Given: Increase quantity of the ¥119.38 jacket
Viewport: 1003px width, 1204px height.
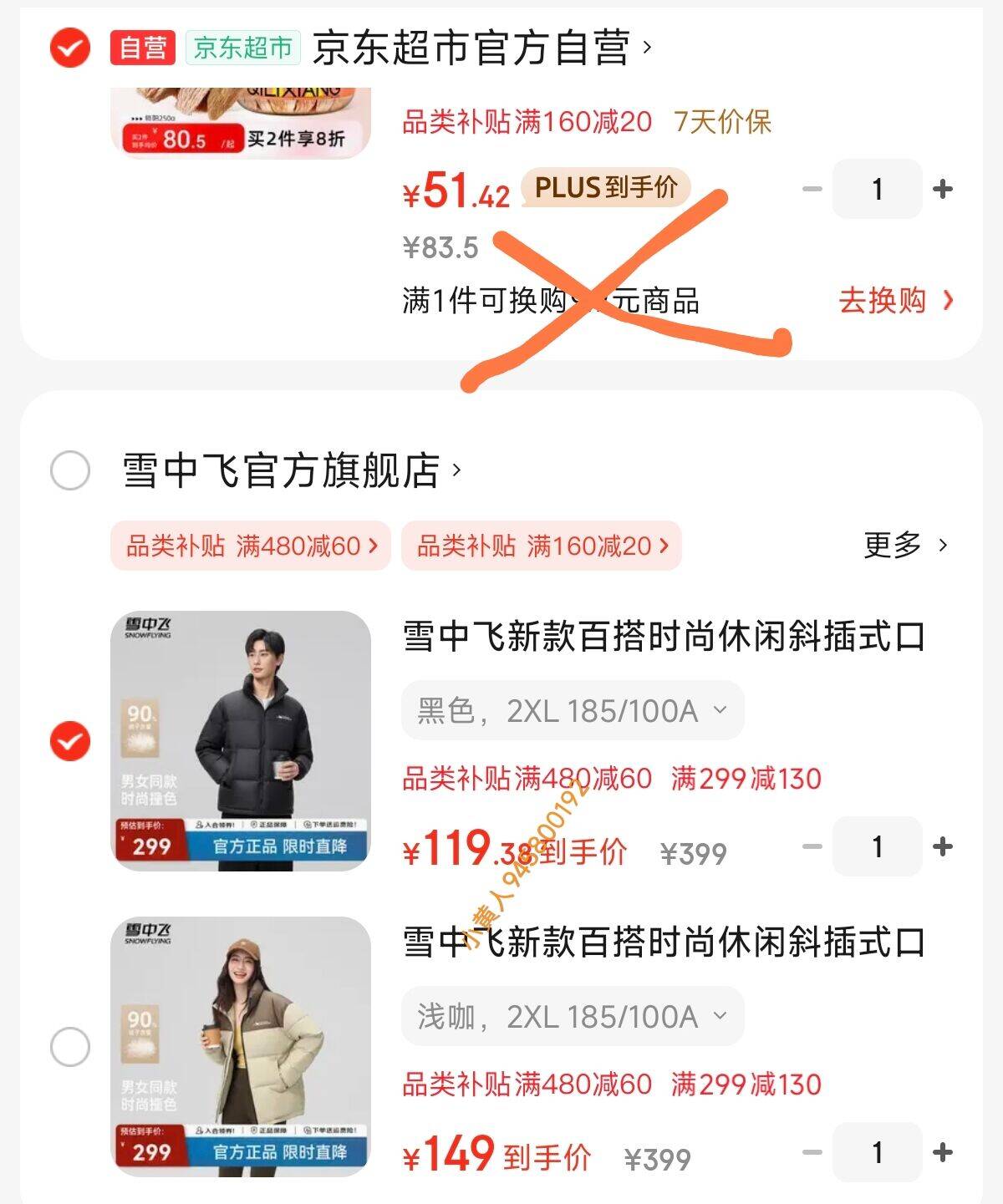Looking at the screenshot, I should (943, 847).
